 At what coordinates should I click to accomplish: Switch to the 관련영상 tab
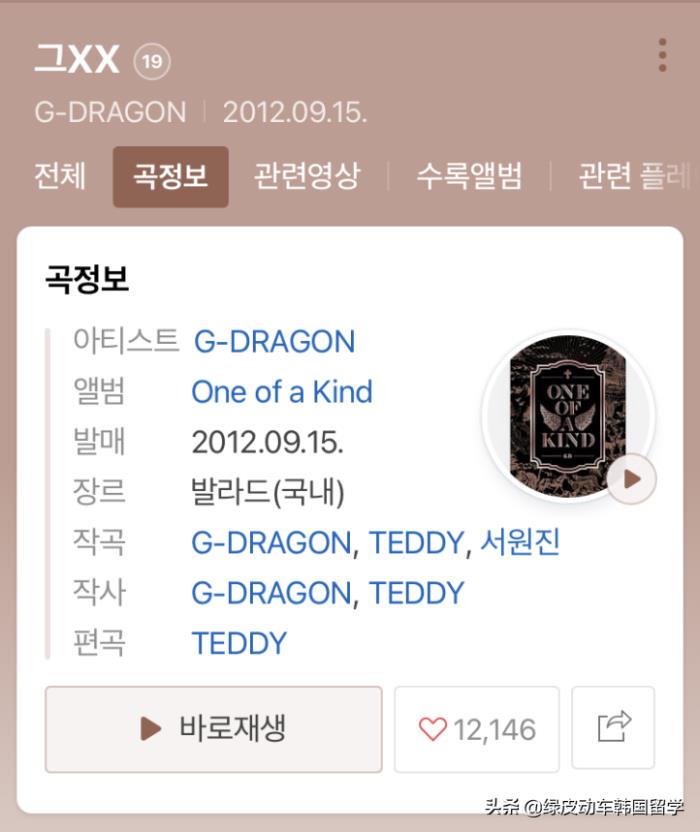(306, 176)
